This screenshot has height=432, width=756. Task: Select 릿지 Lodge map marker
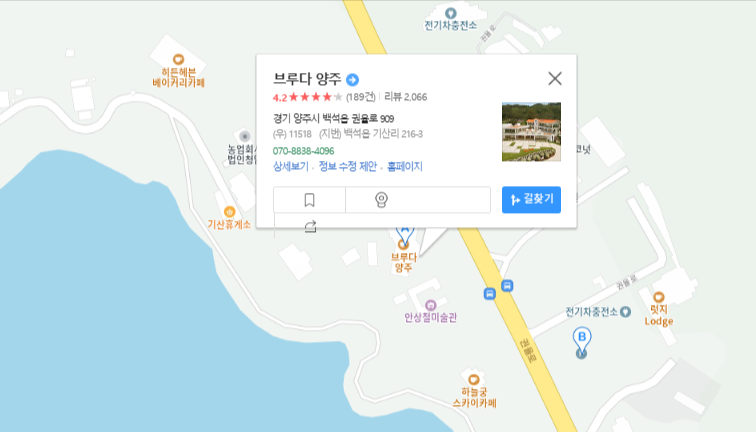click(658, 296)
